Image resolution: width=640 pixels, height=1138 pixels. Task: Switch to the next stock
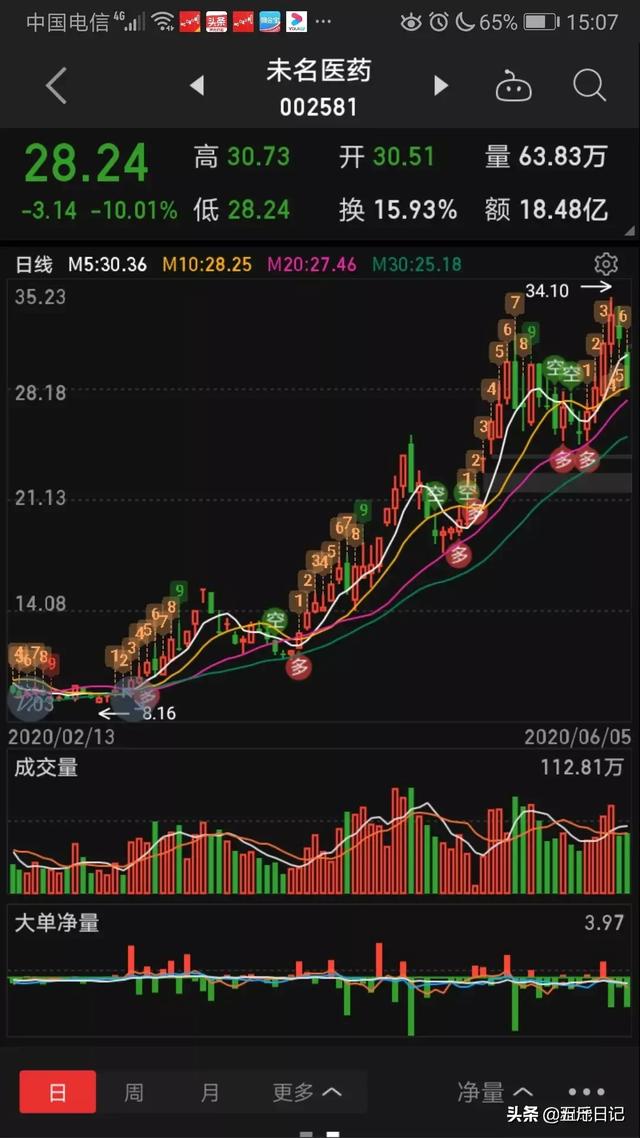point(440,86)
